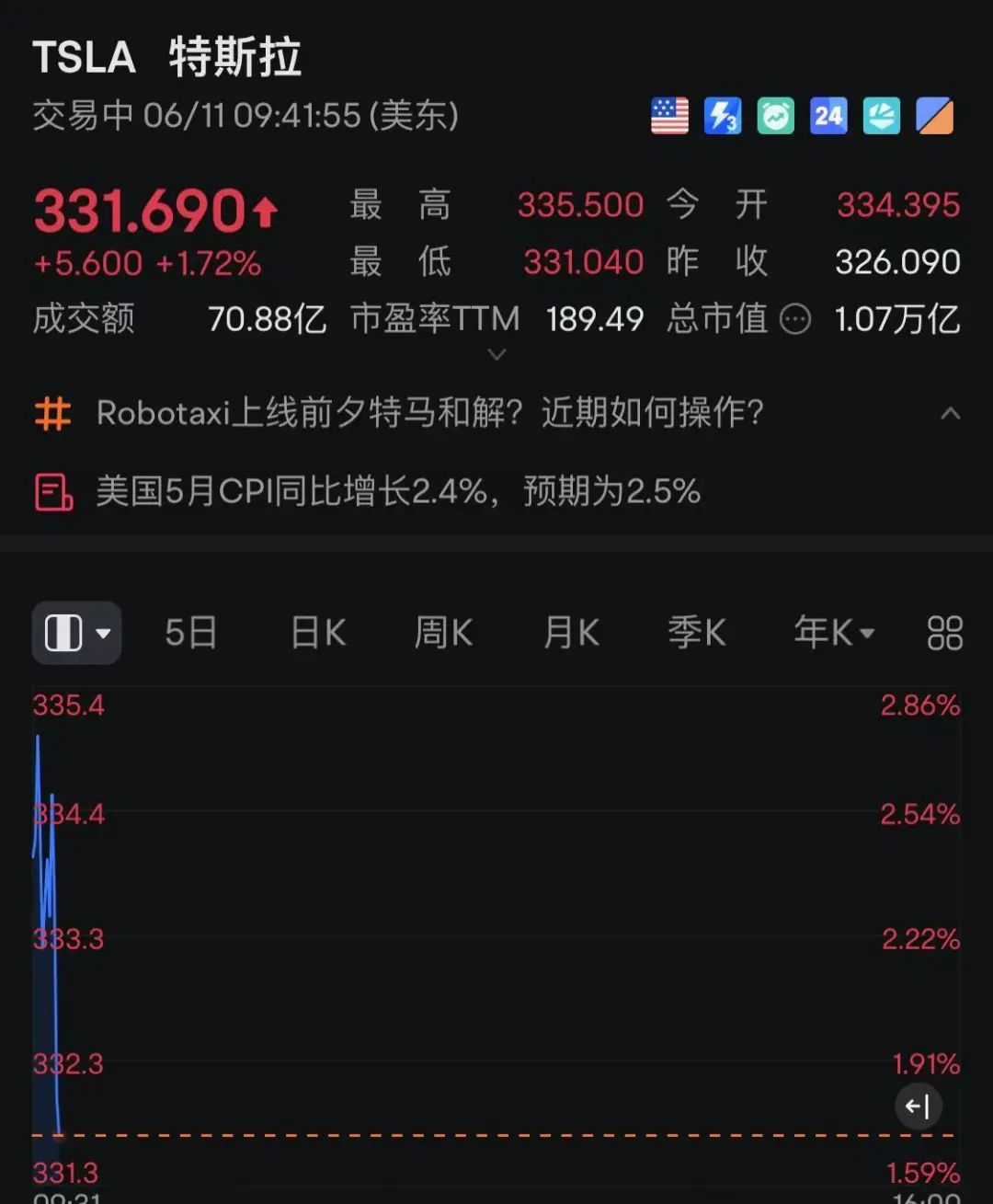The image size is (993, 1204).
Task: Read the 美国5月CPI news item
Action: click(397, 491)
